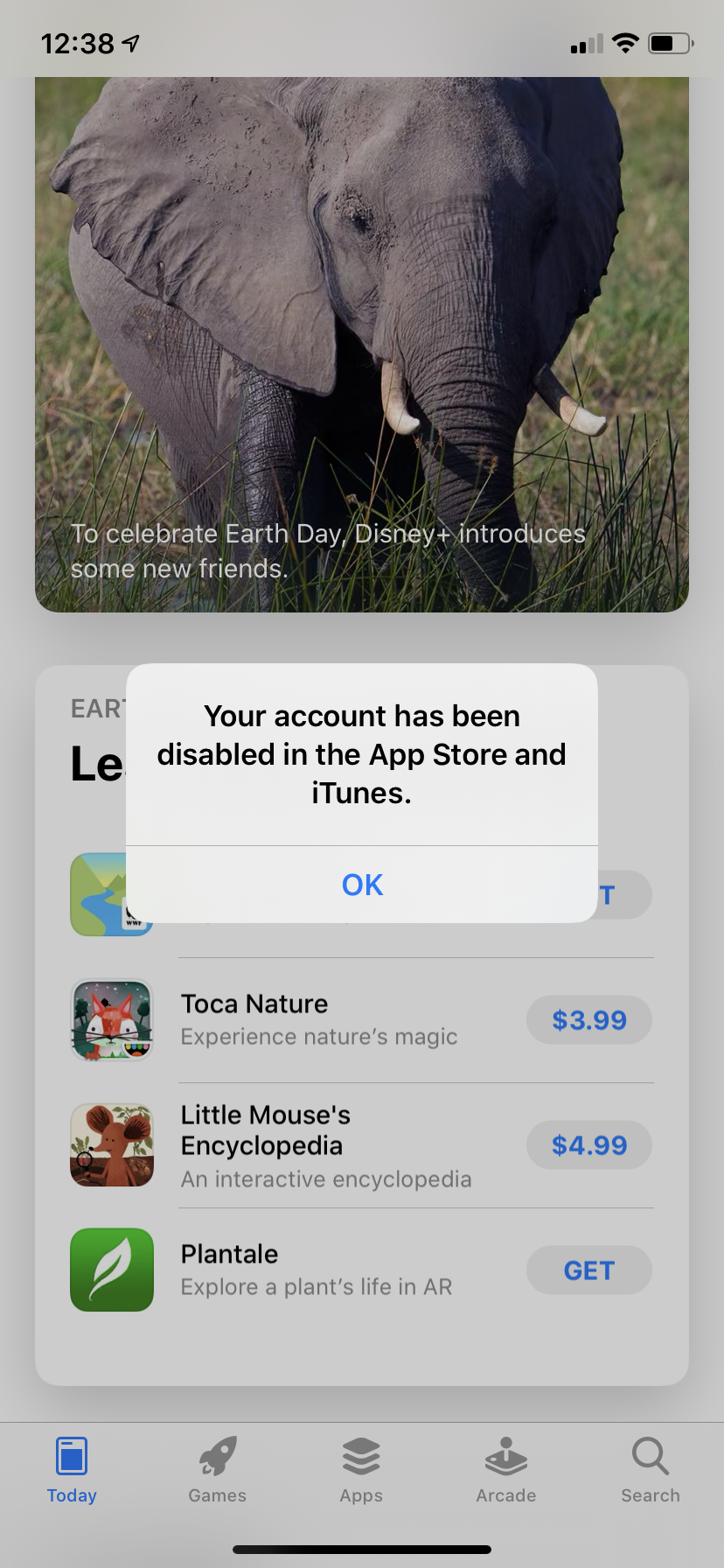Buy Little Mouse's Encyclopedia for $4.99

(588, 1145)
